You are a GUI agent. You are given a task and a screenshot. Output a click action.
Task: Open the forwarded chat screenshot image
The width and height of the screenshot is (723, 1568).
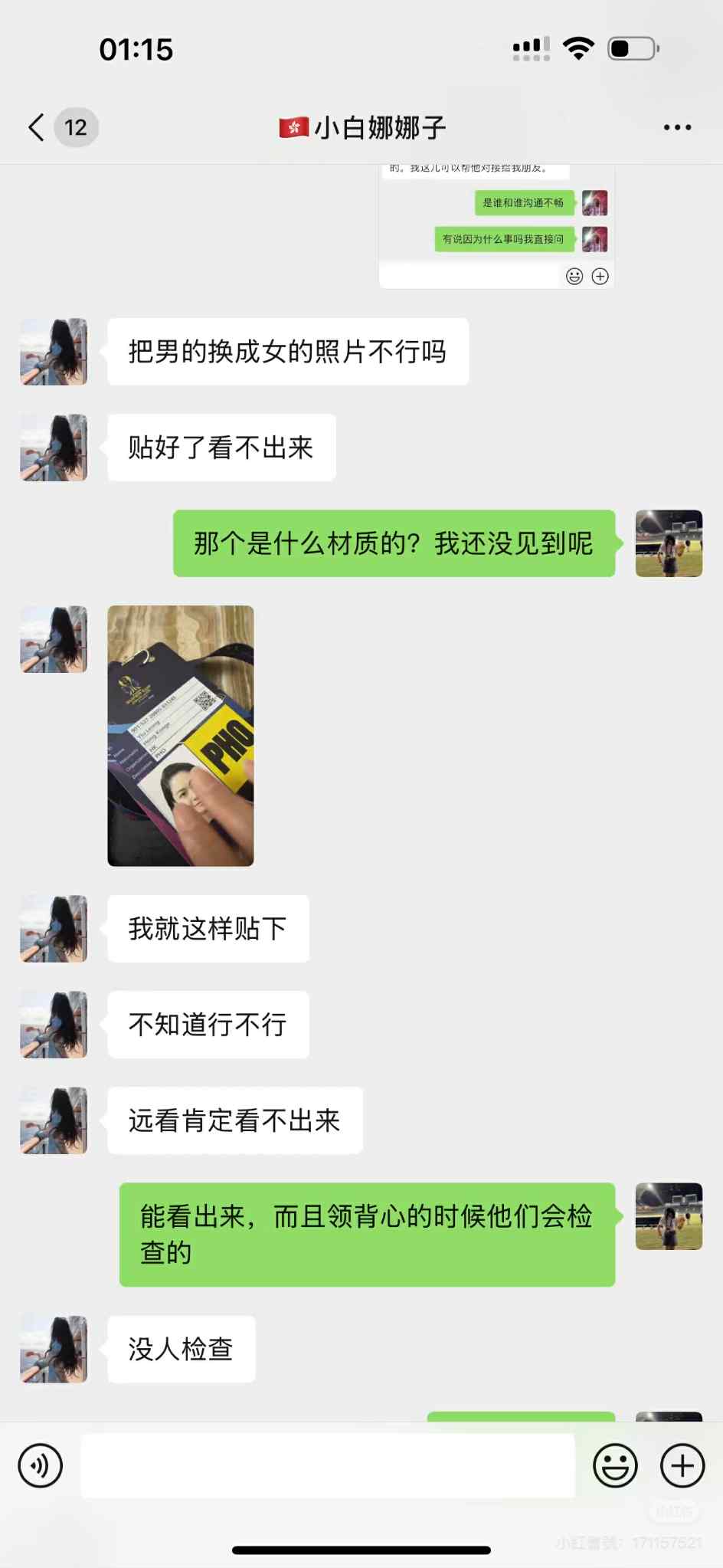pos(496,227)
